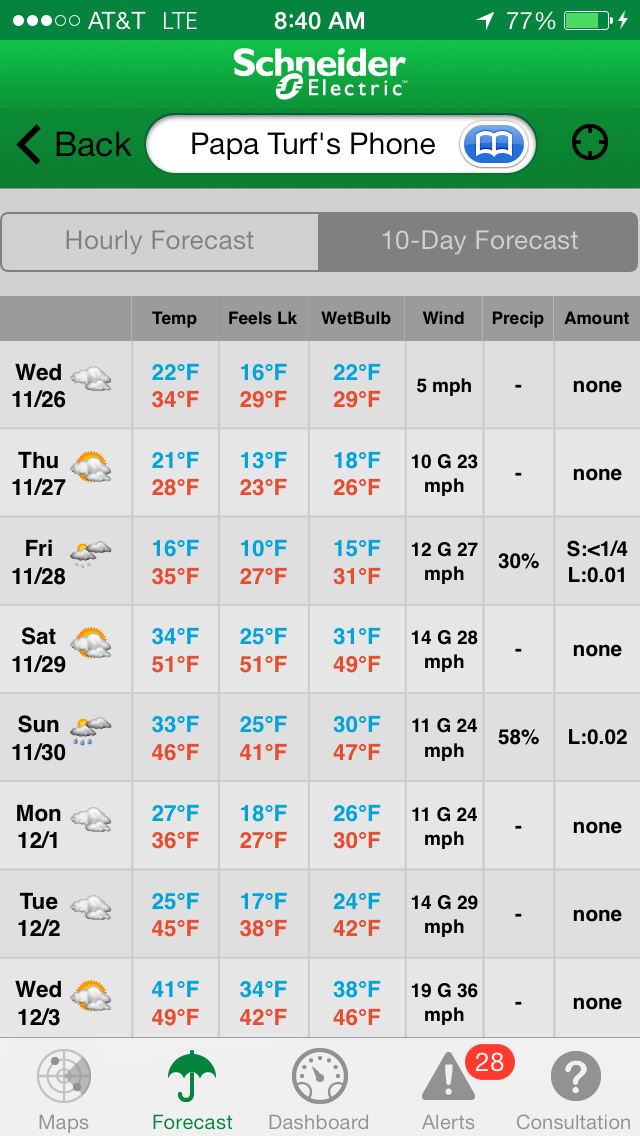The width and height of the screenshot is (640, 1136).
Task: Select the 10-Day Forecast segment
Action: coord(479,241)
